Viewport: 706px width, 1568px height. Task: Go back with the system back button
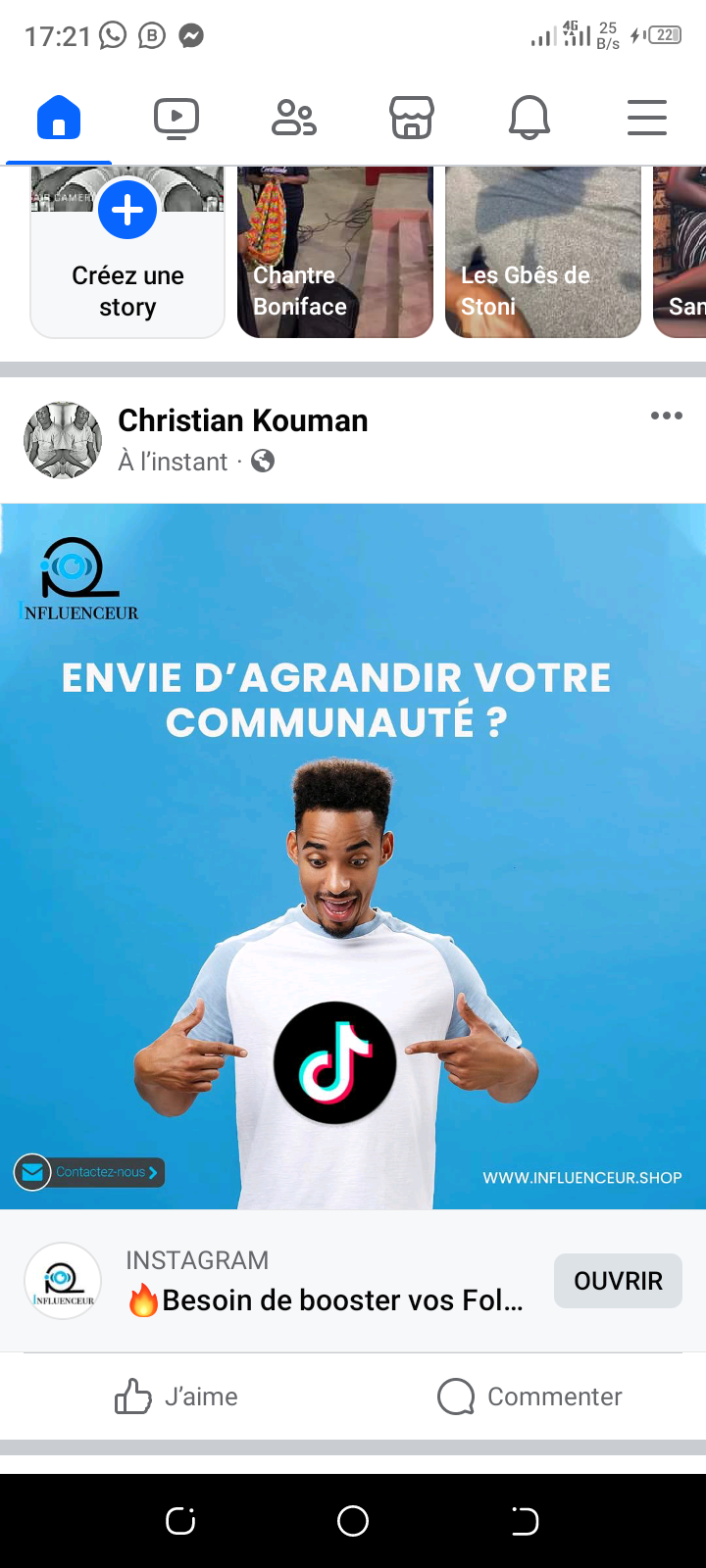click(x=525, y=1521)
